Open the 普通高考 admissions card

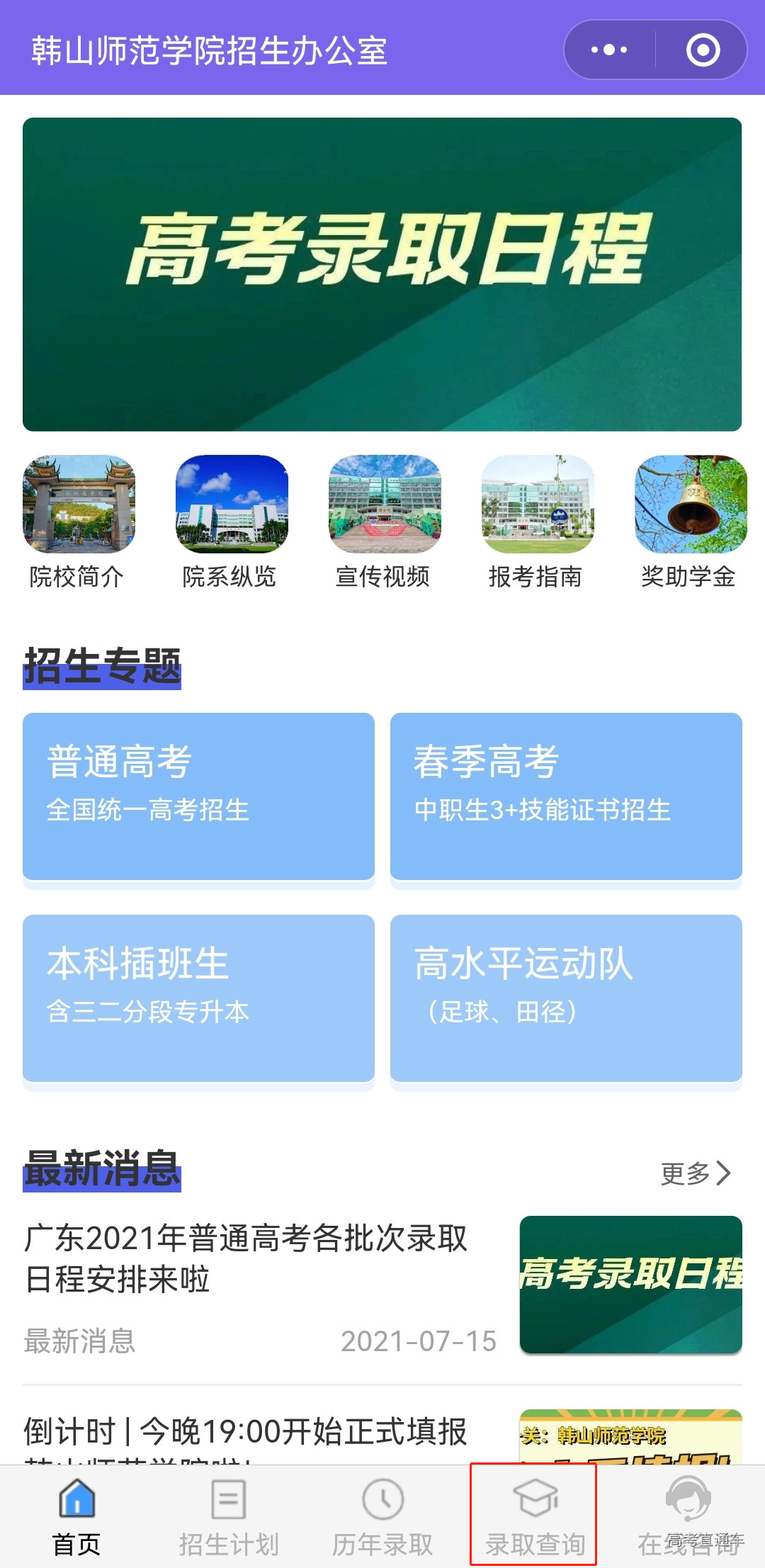coord(198,796)
